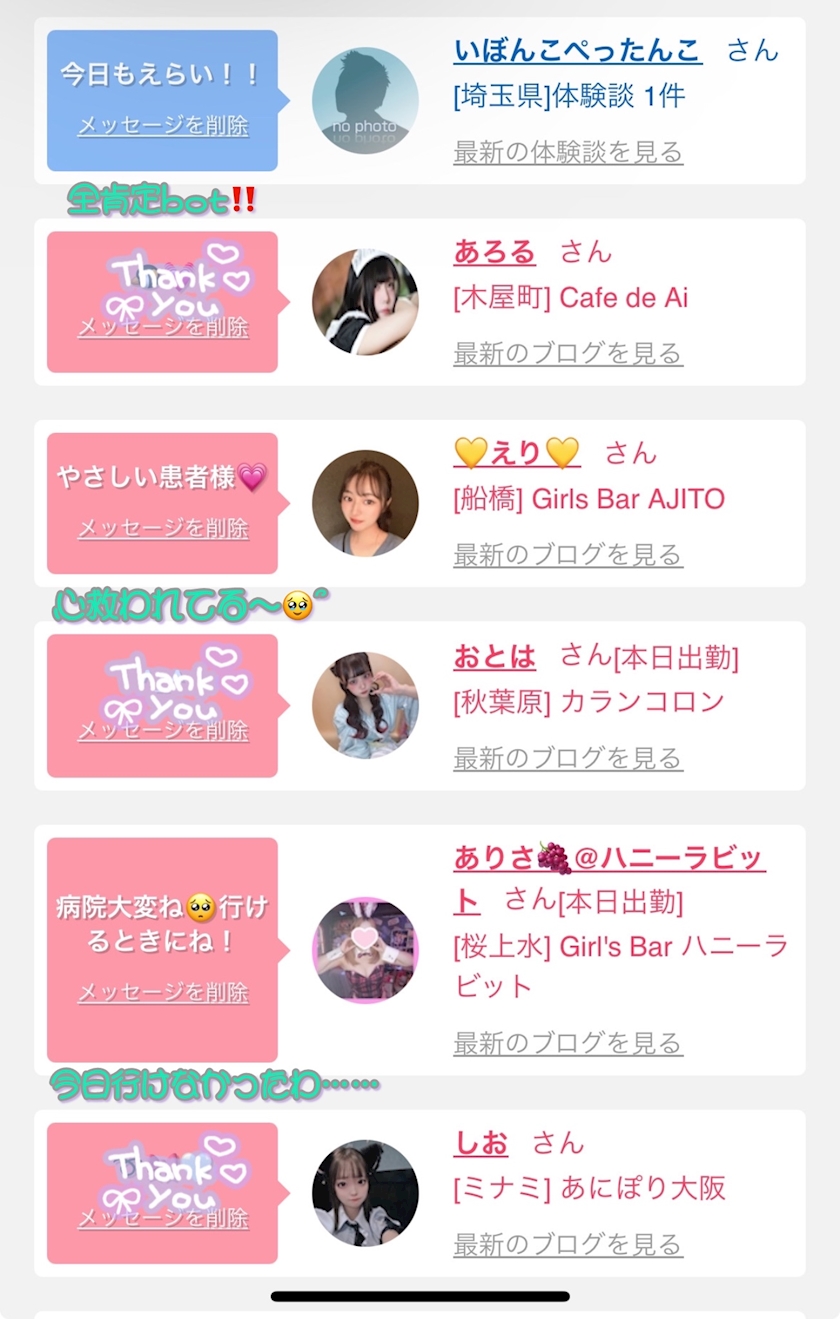View ありさ's latest blog

568,1044
